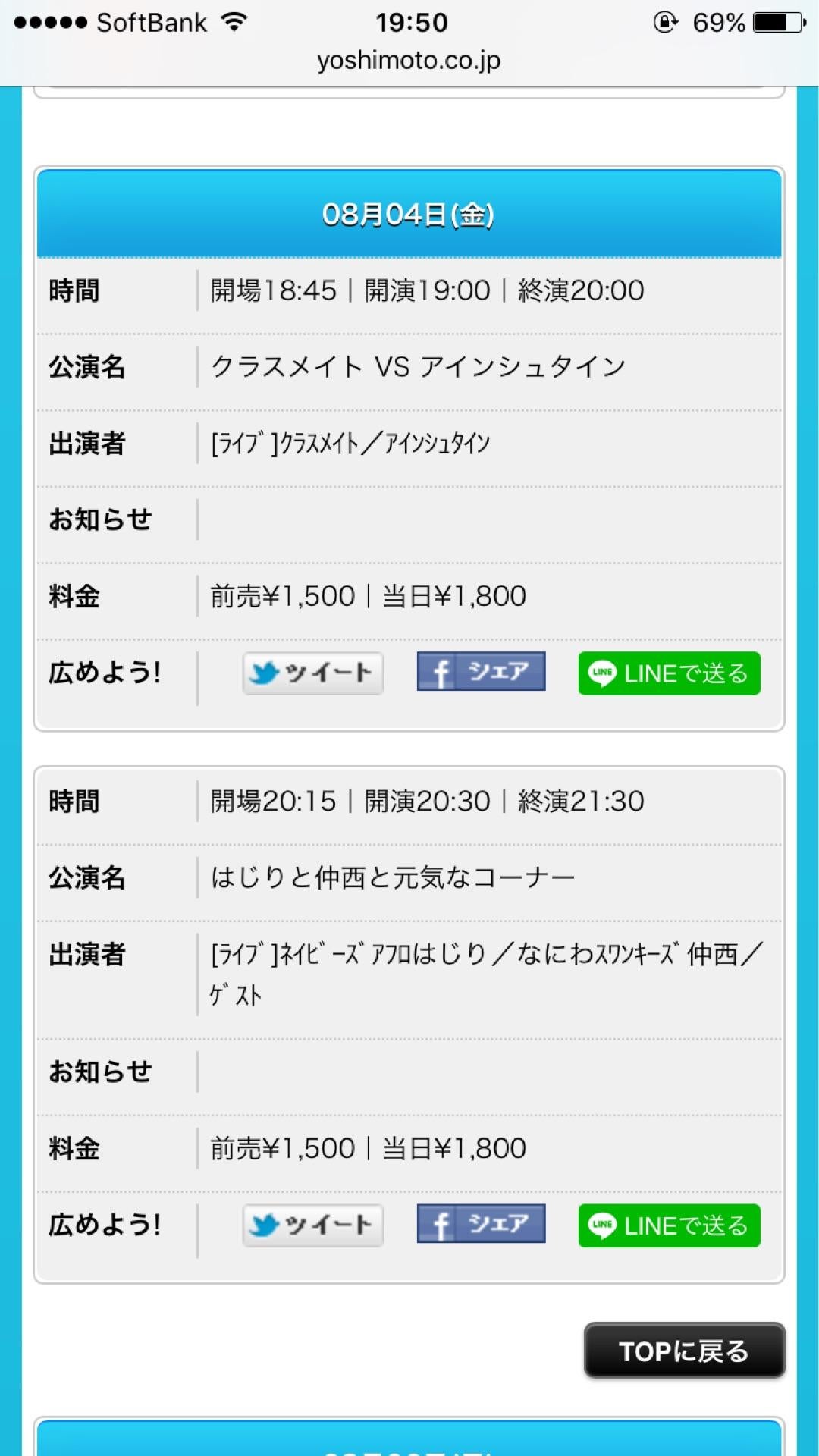Tap the yoshimoto.co.jp address bar
819x1456 pixels.
coord(409,60)
